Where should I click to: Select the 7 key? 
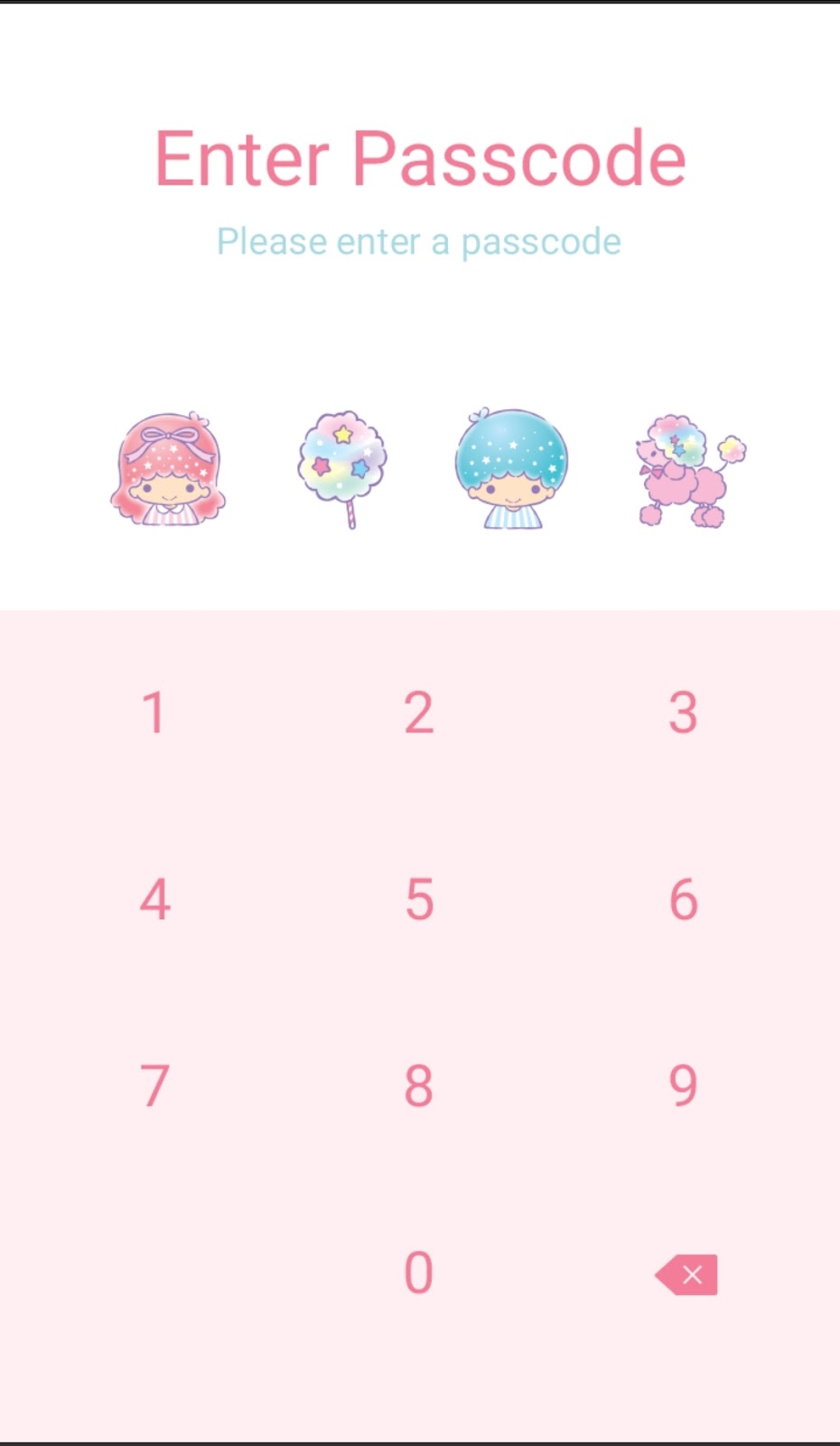tap(154, 1086)
